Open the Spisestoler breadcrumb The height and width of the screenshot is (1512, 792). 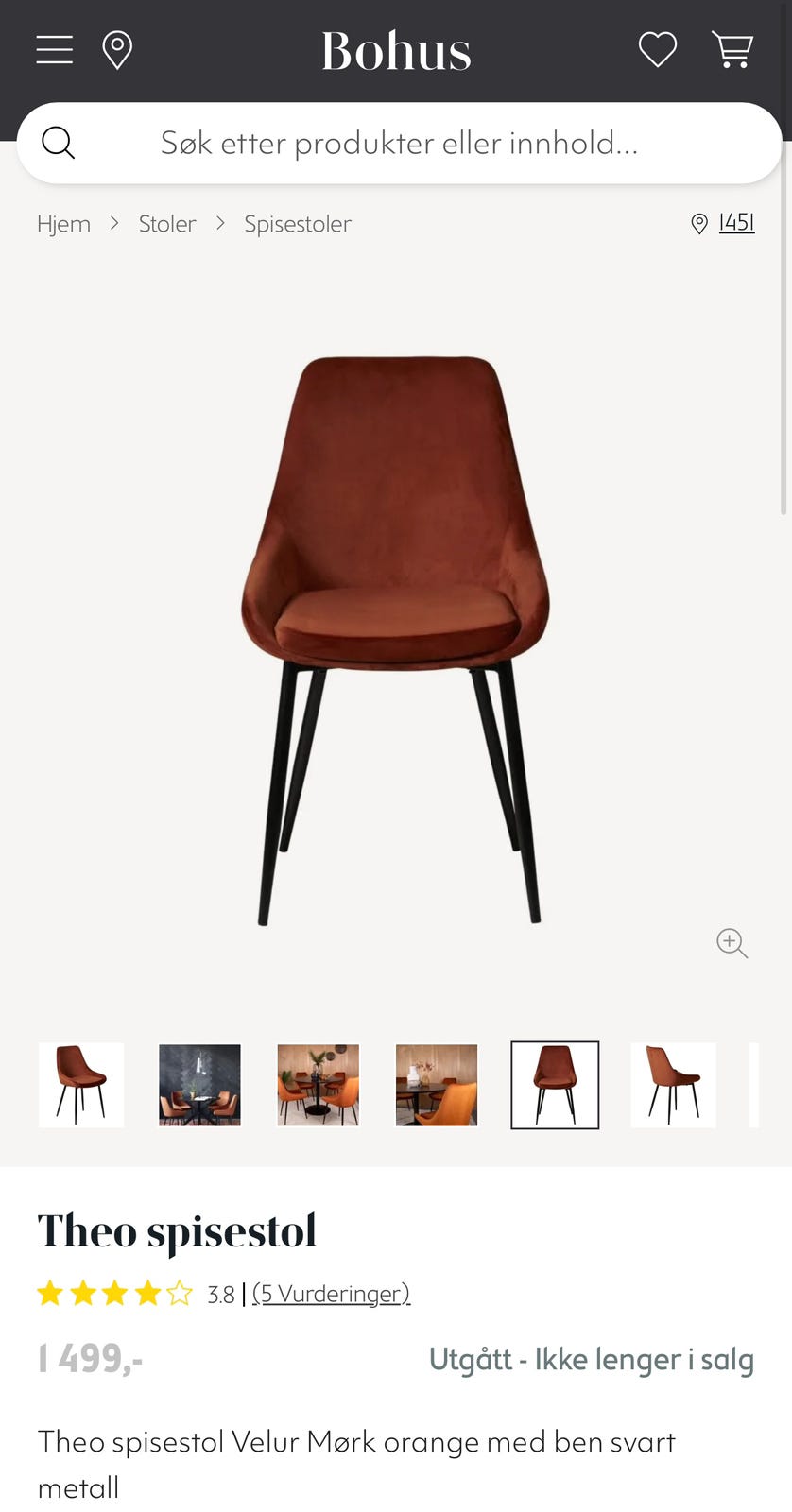298,224
